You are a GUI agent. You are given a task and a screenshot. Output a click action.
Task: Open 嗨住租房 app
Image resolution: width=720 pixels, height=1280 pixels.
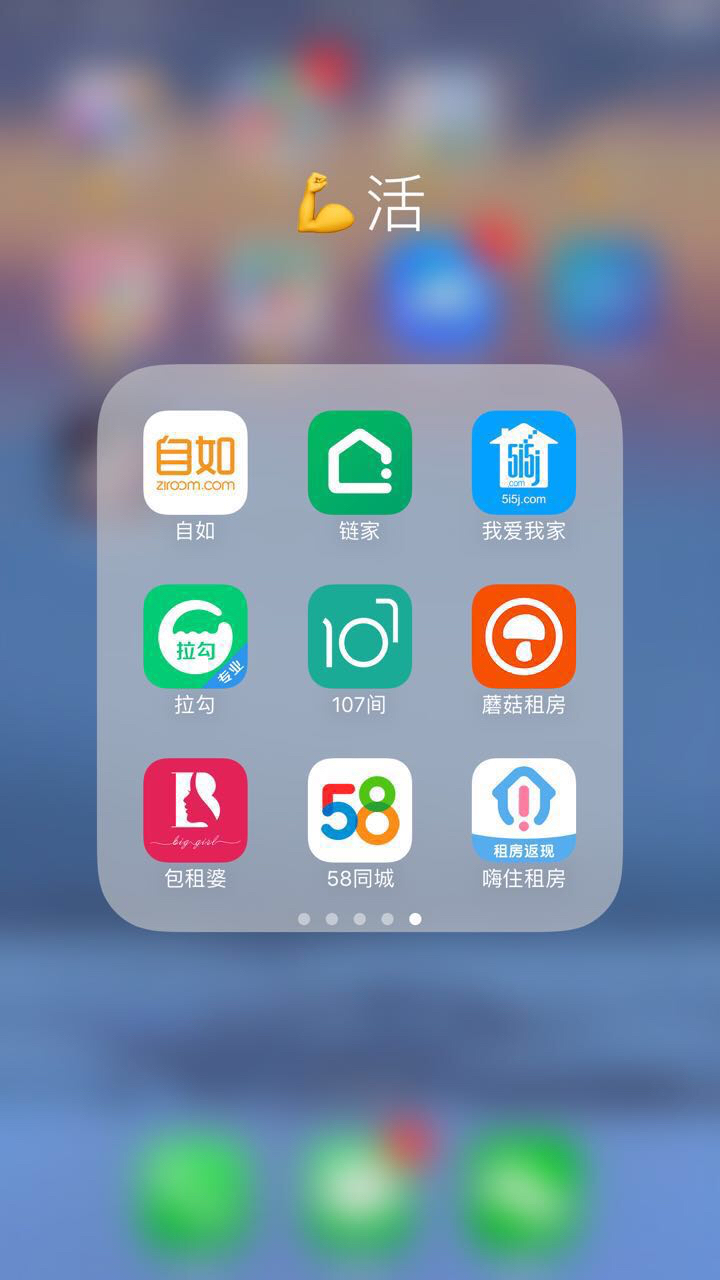523,810
